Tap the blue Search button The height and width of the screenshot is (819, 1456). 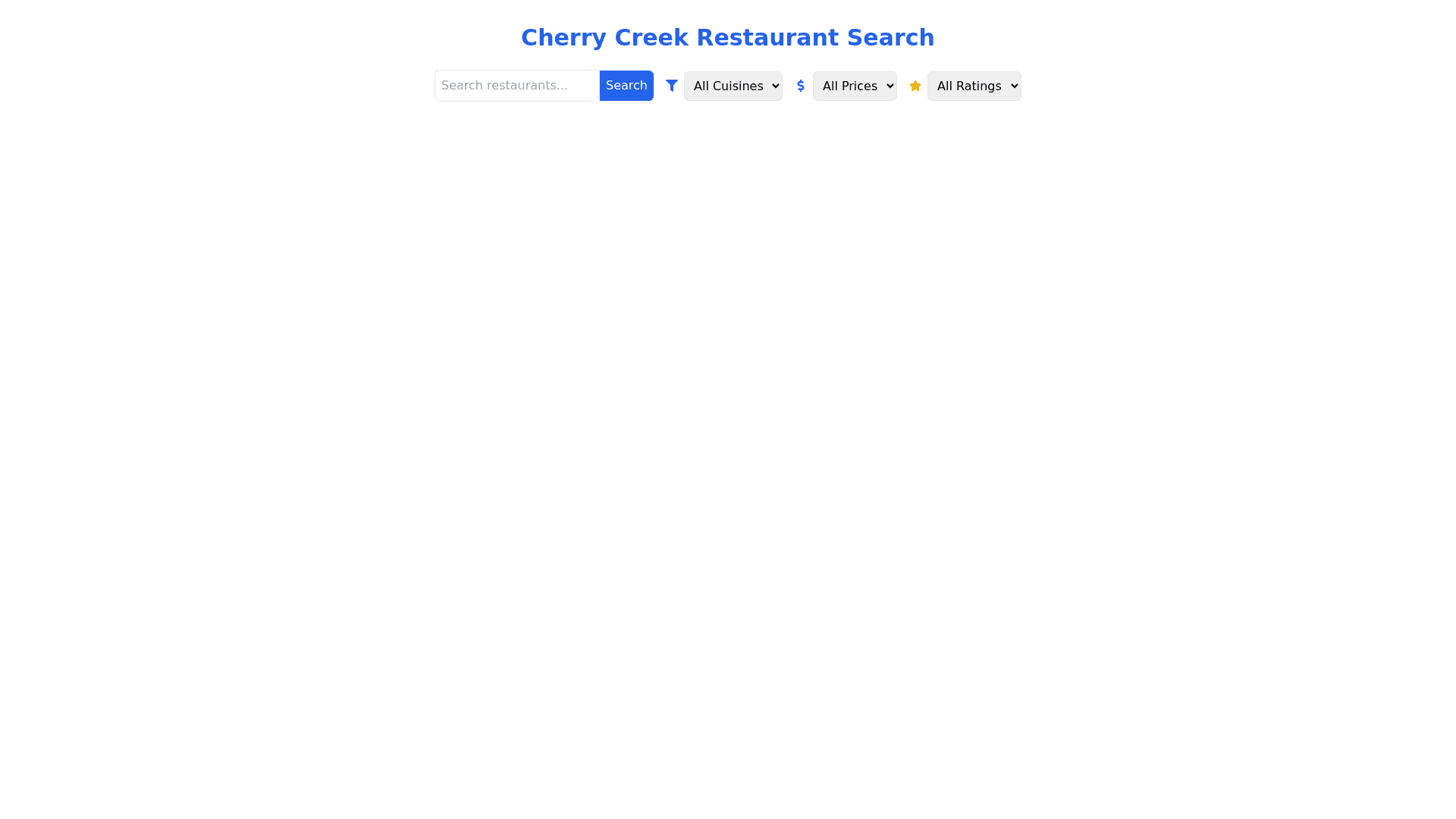[626, 86]
